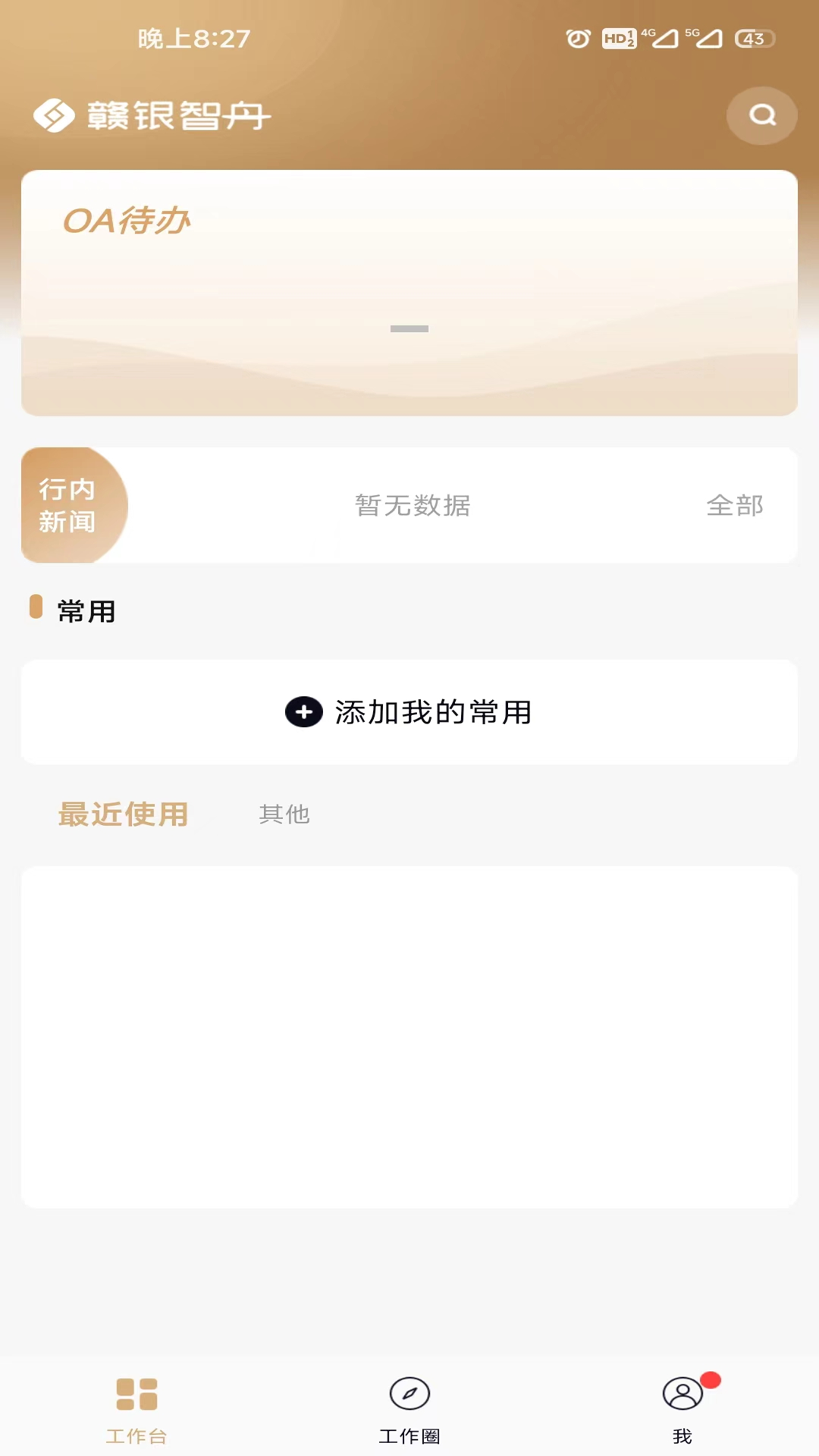View 全部 bank news
Viewport: 819px width, 1456px height.
point(734,505)
